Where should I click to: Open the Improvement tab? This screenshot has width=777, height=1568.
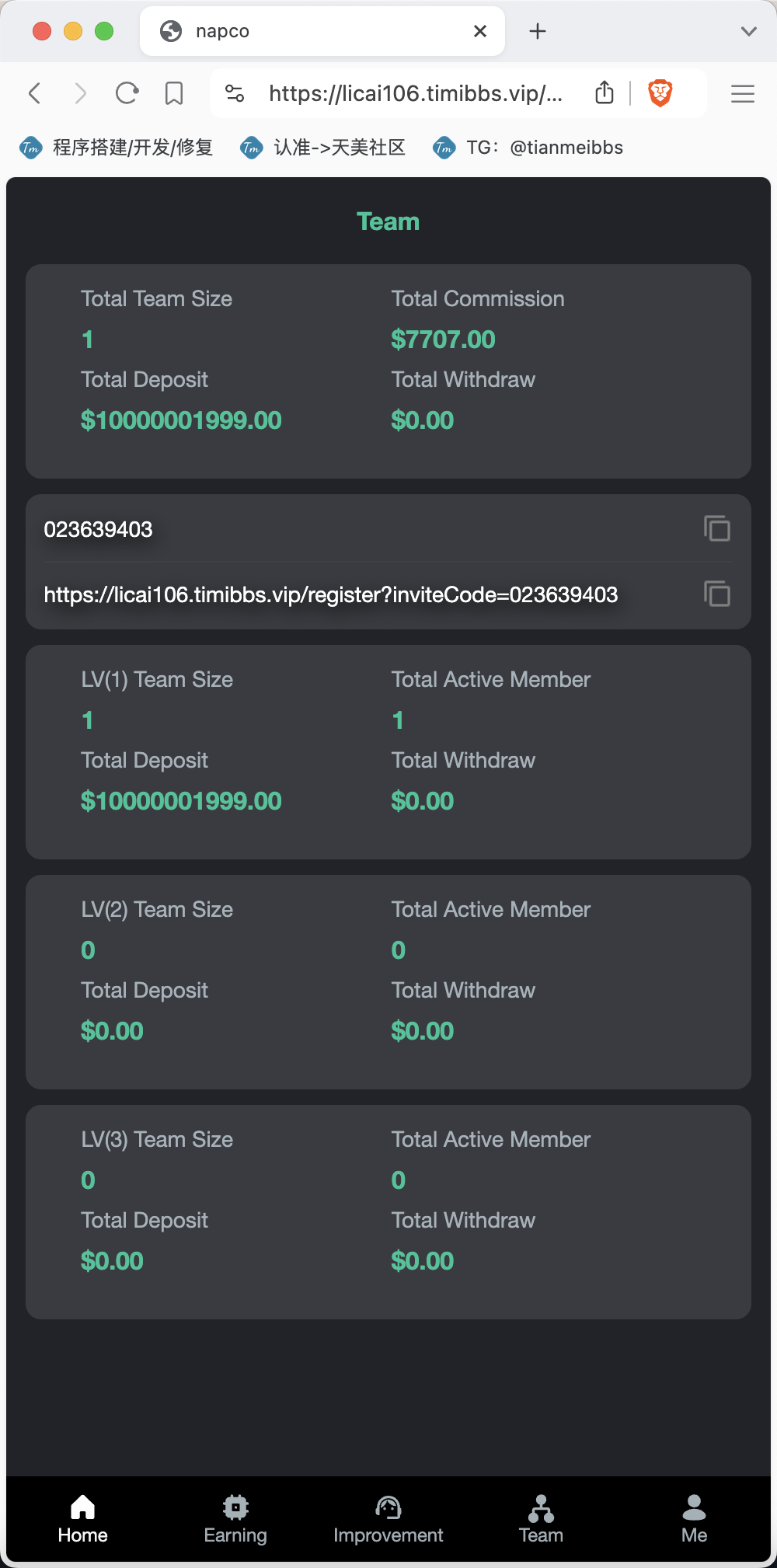pos(388,1520)
